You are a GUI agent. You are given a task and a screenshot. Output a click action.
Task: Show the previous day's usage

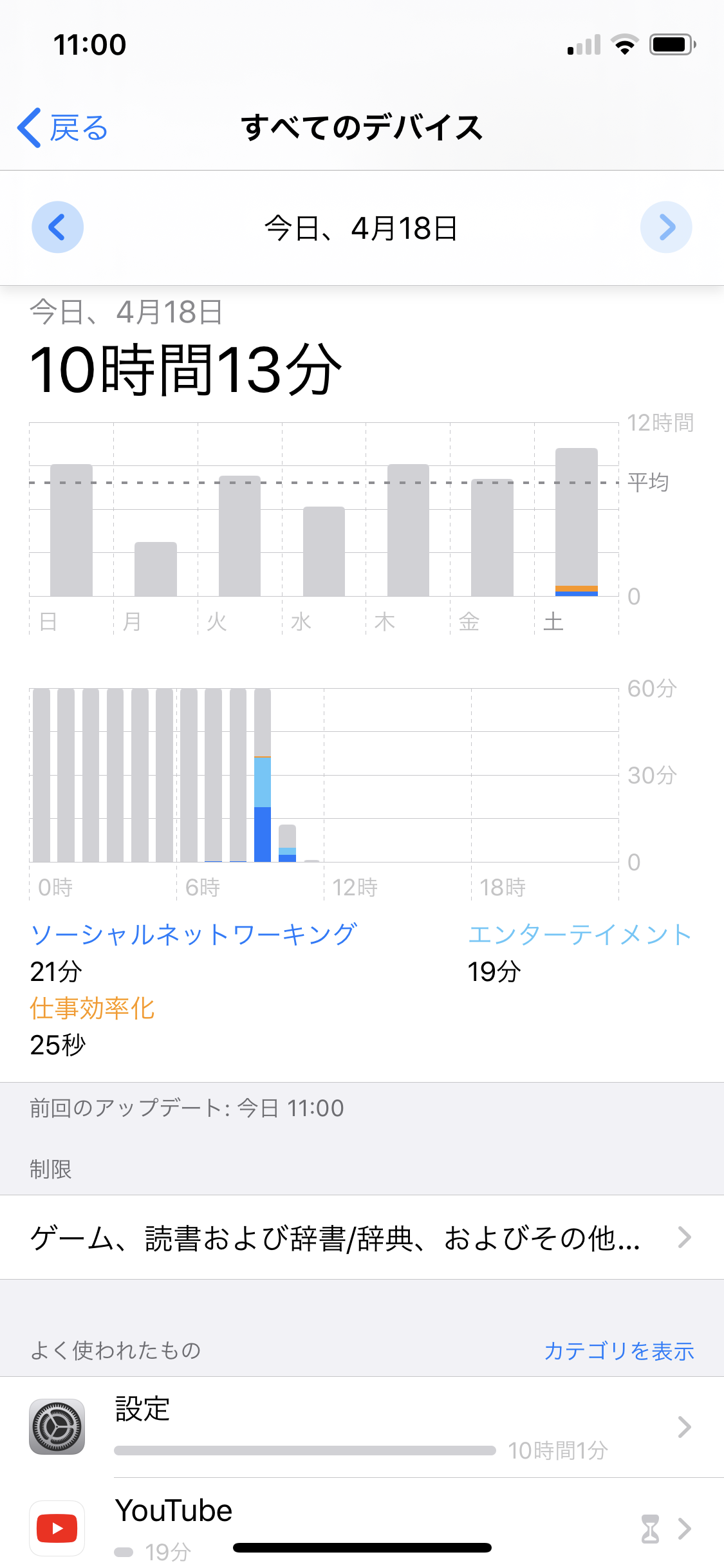click(x=57, y=227)
